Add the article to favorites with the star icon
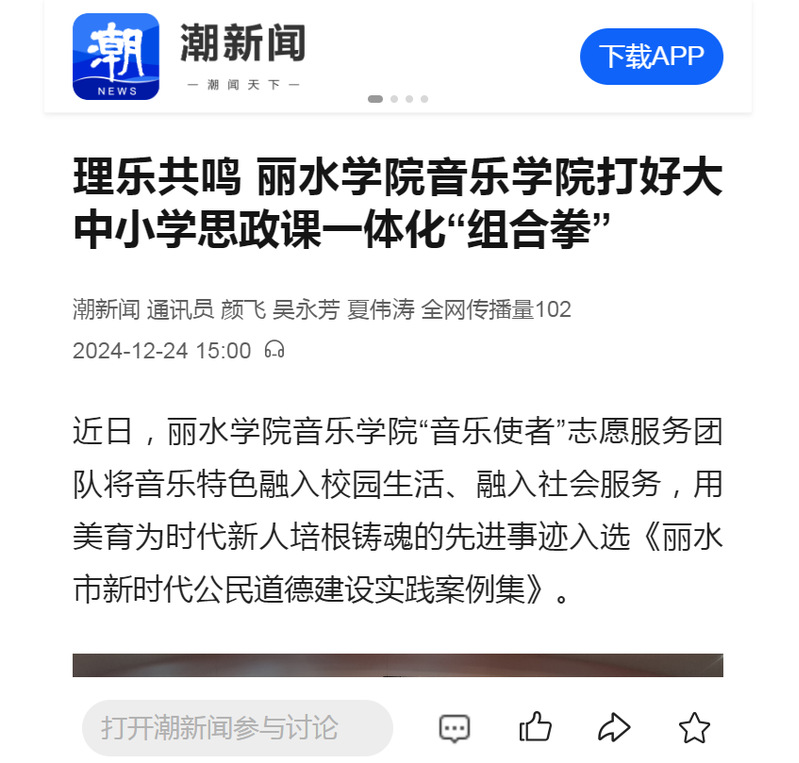The width and height of the screenshot is (799, 763). click(694, 727)
